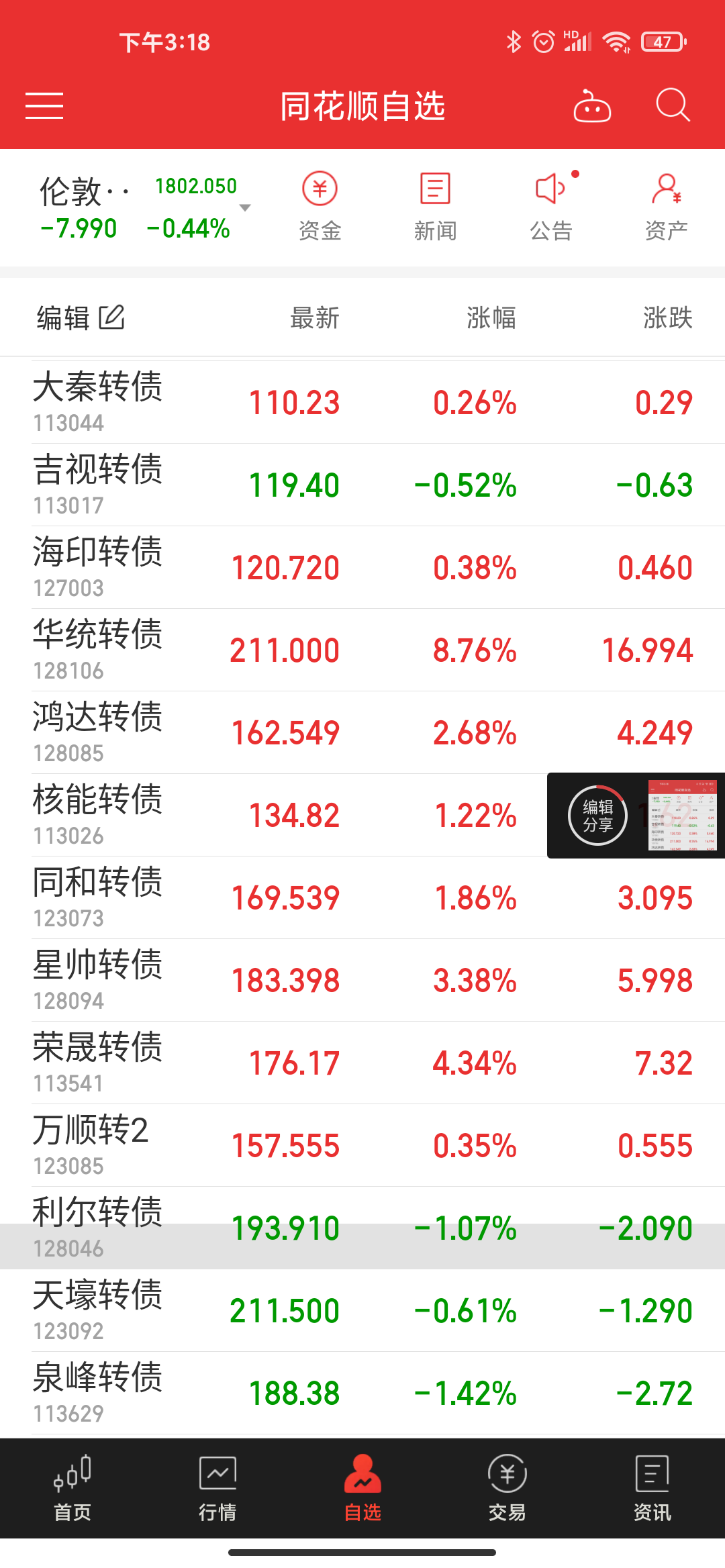Switch to the 行情 tab

(217, 1488)
